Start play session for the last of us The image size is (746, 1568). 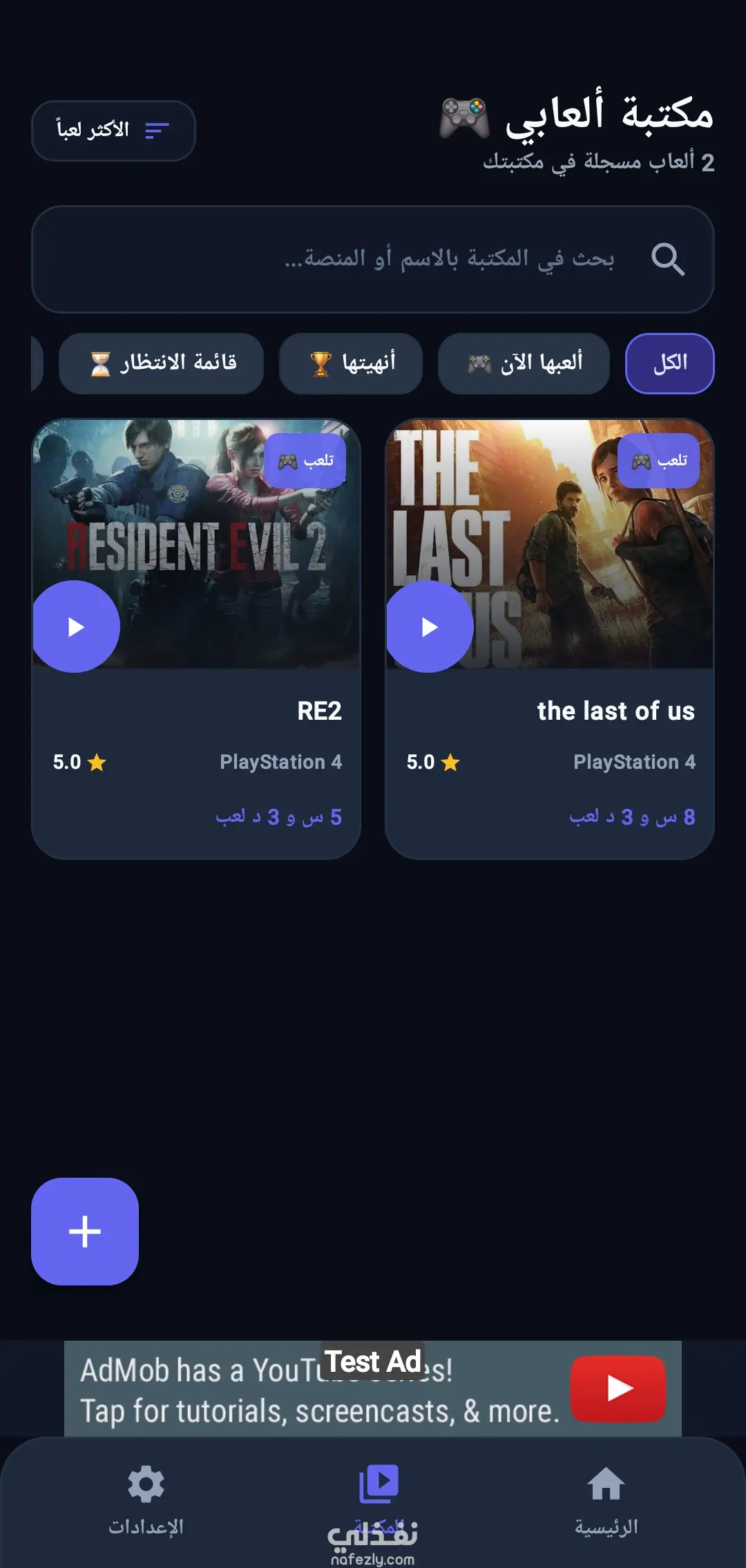coord(429,627)
